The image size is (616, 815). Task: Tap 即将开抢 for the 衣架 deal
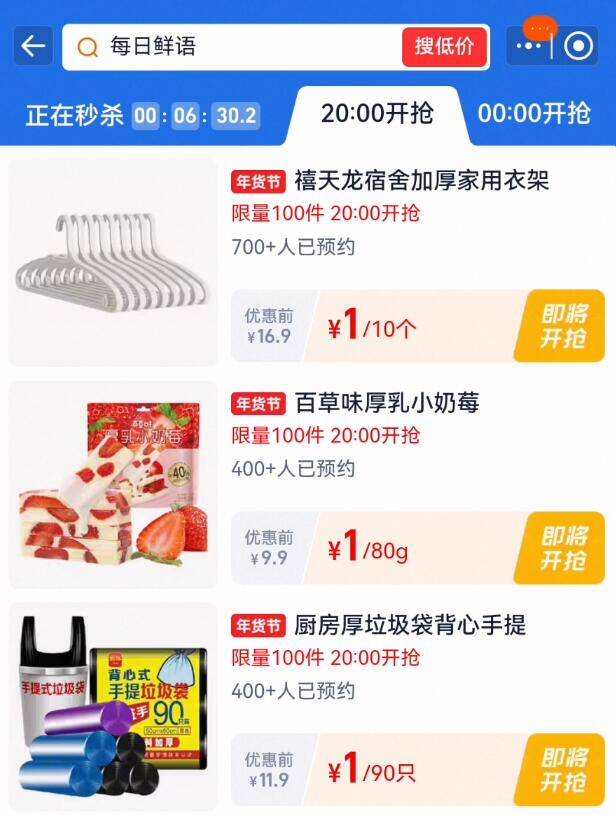tap(563, 326)
